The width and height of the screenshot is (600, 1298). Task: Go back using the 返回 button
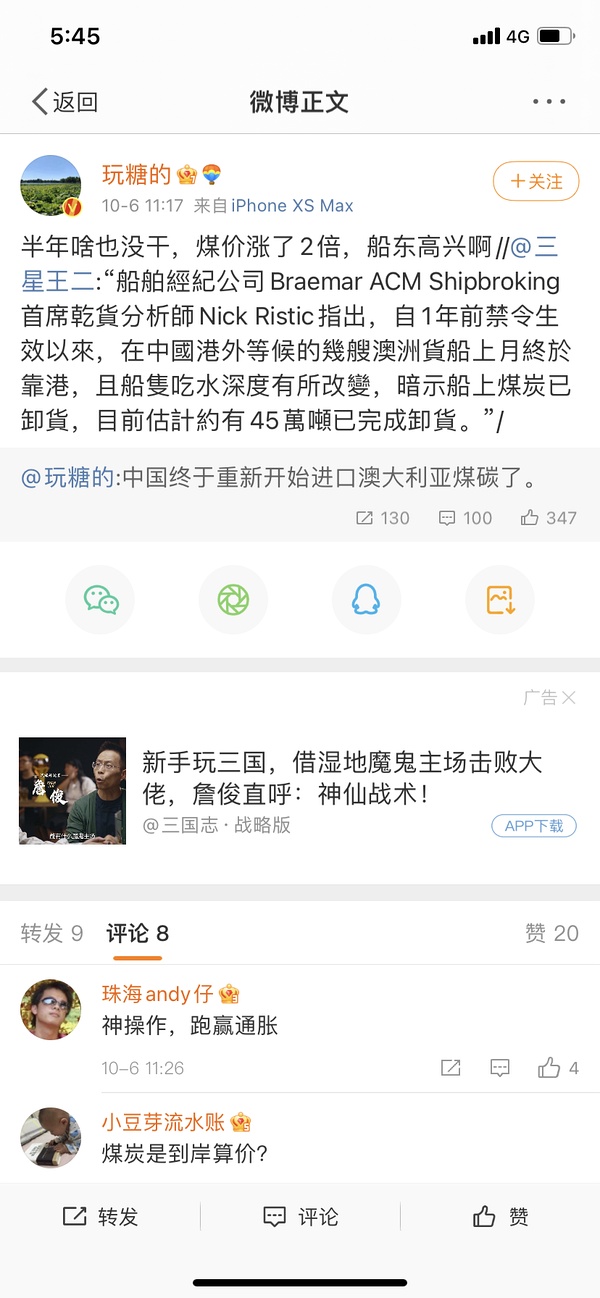[65, 101]
